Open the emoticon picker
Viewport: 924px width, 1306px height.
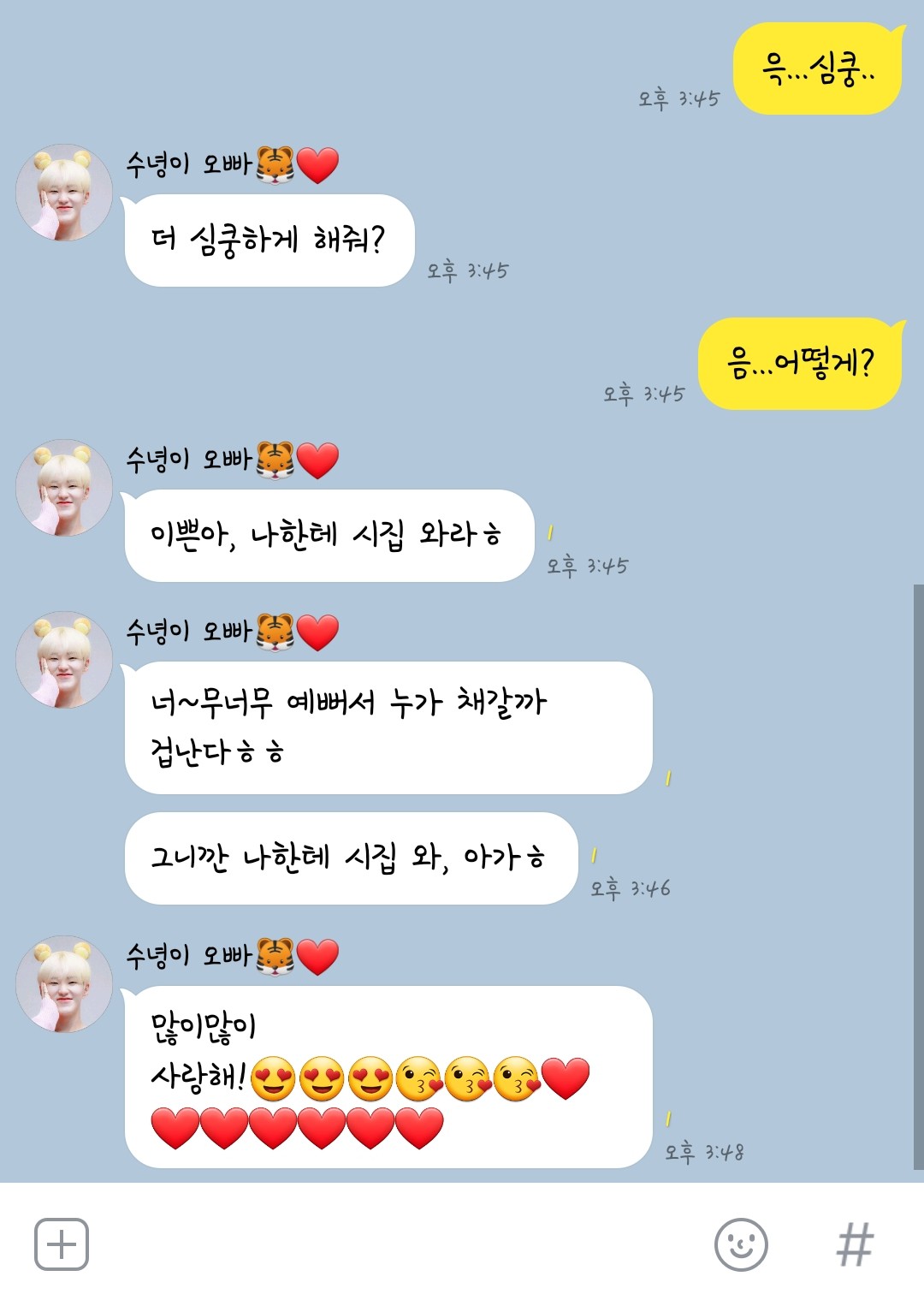pos(741,1244)
